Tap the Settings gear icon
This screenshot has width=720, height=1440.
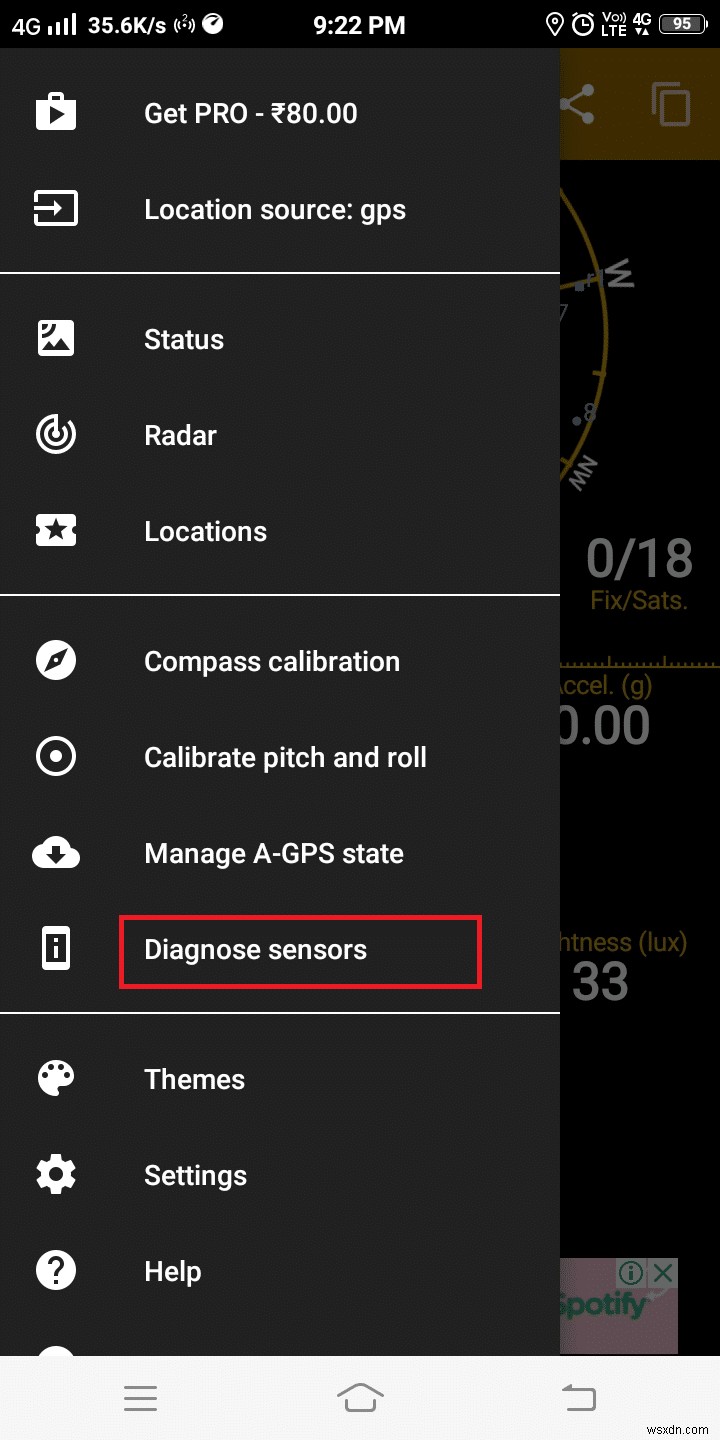point(56,1174)
